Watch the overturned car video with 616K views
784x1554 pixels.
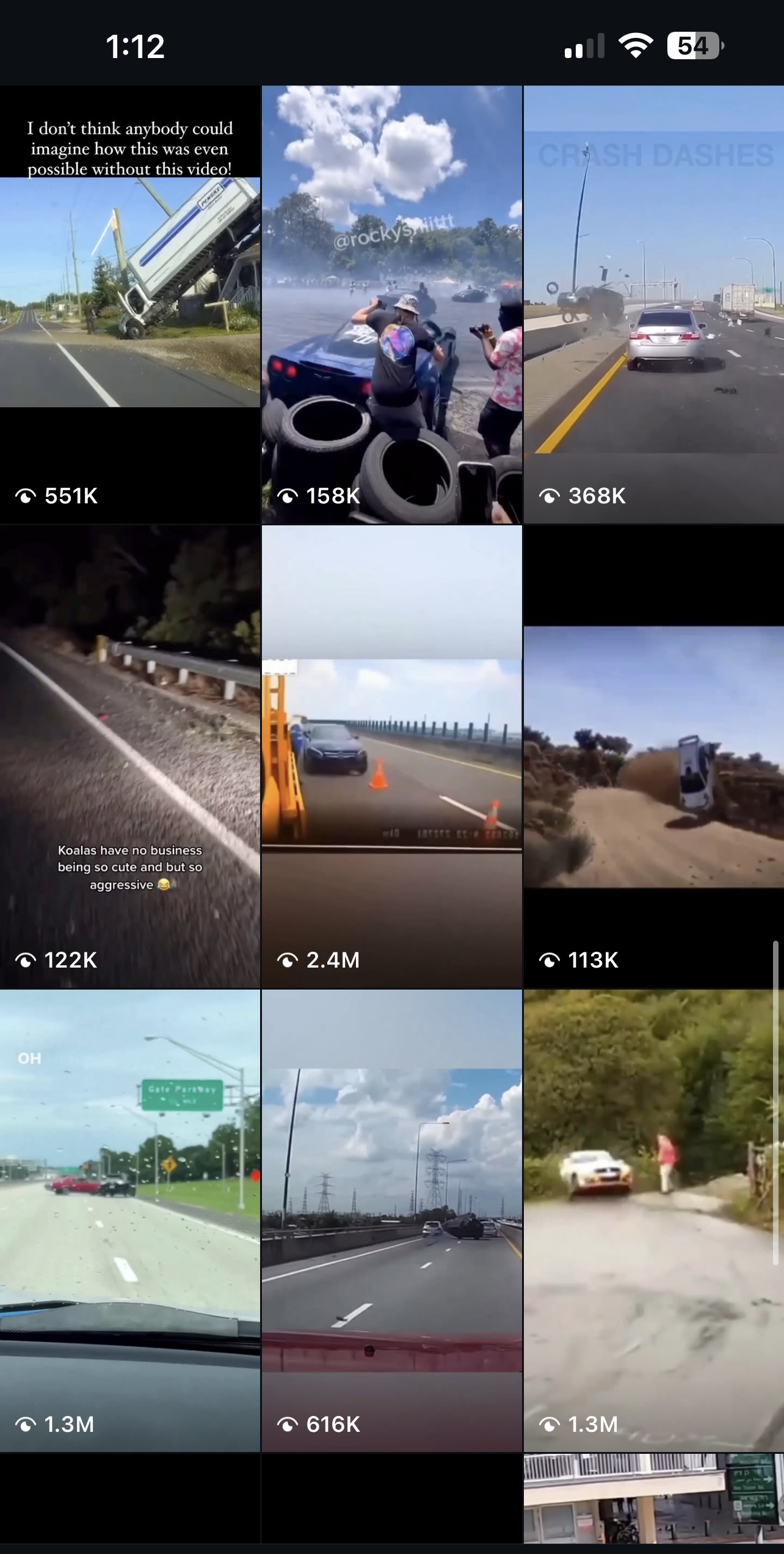coord(392,1222)
